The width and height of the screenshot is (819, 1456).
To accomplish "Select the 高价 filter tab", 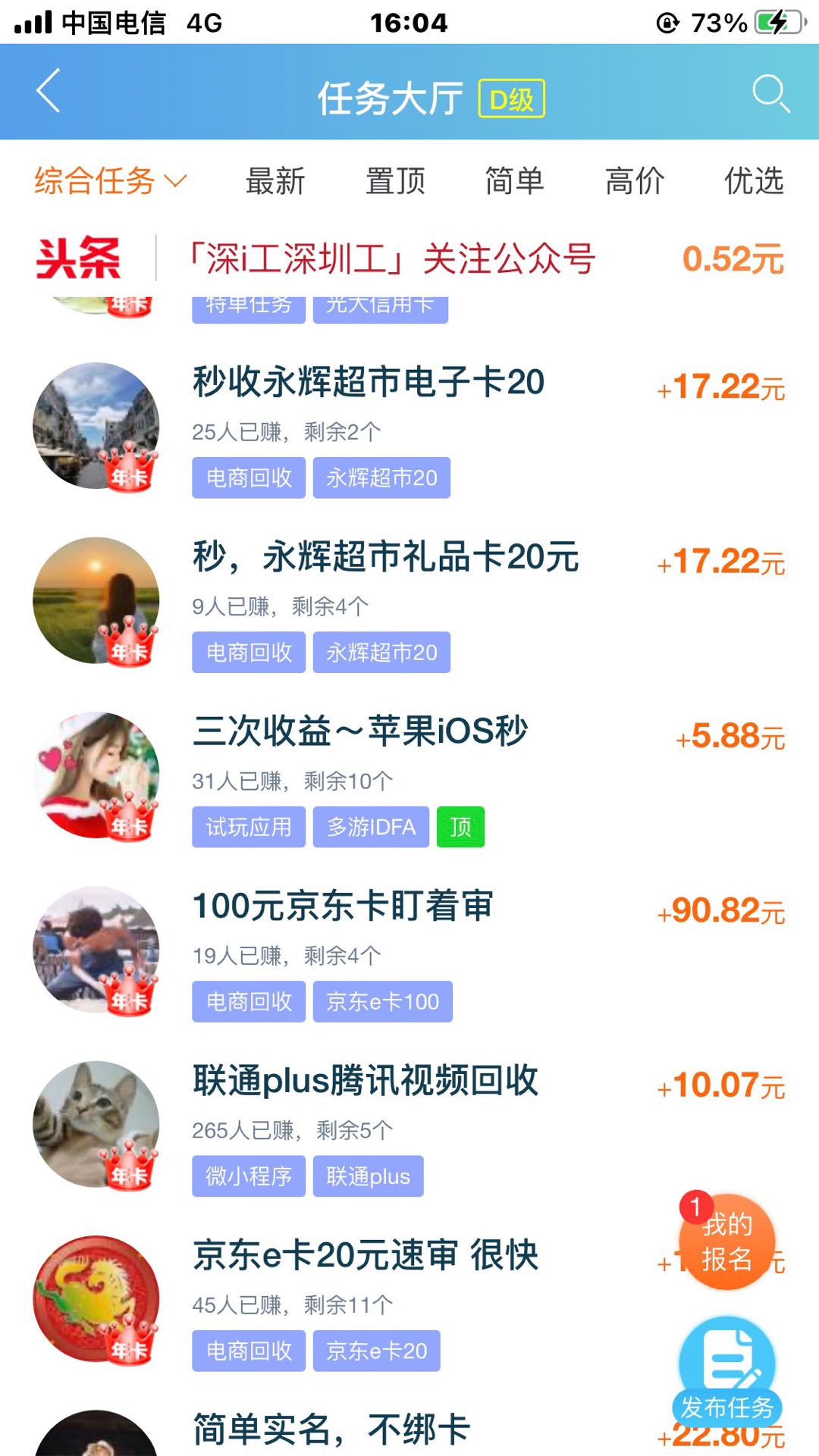I will pos(635,181).
